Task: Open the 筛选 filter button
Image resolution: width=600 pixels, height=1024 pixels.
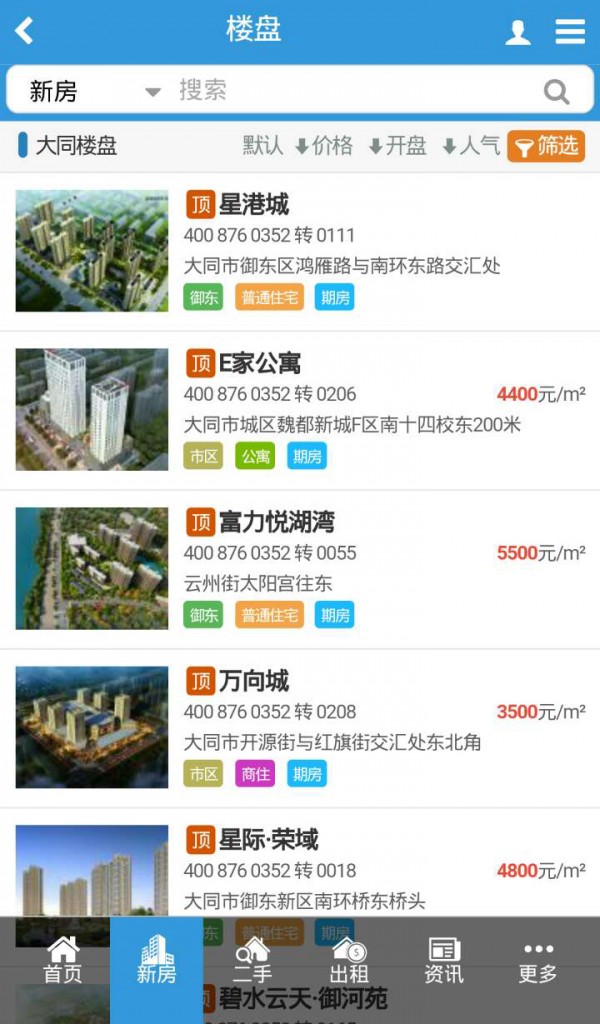Action: click(546, 146)
